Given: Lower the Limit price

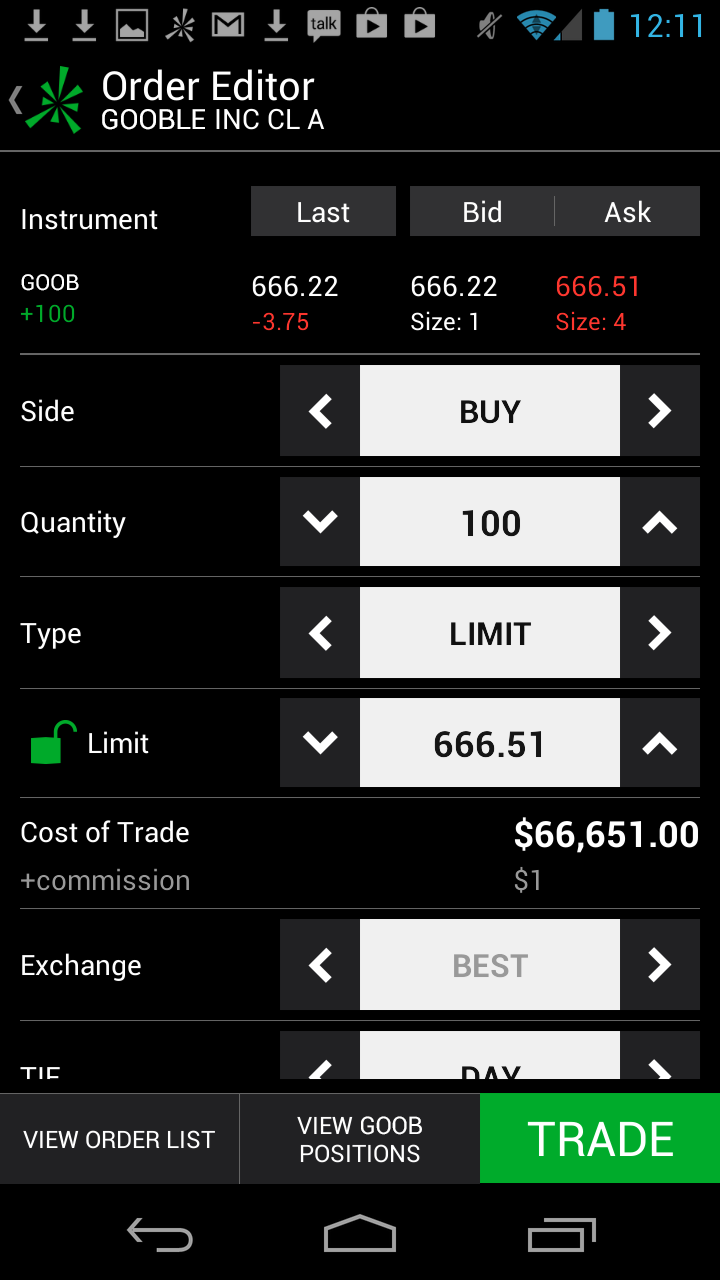Looking at the screenshot, I should point(320,743).
